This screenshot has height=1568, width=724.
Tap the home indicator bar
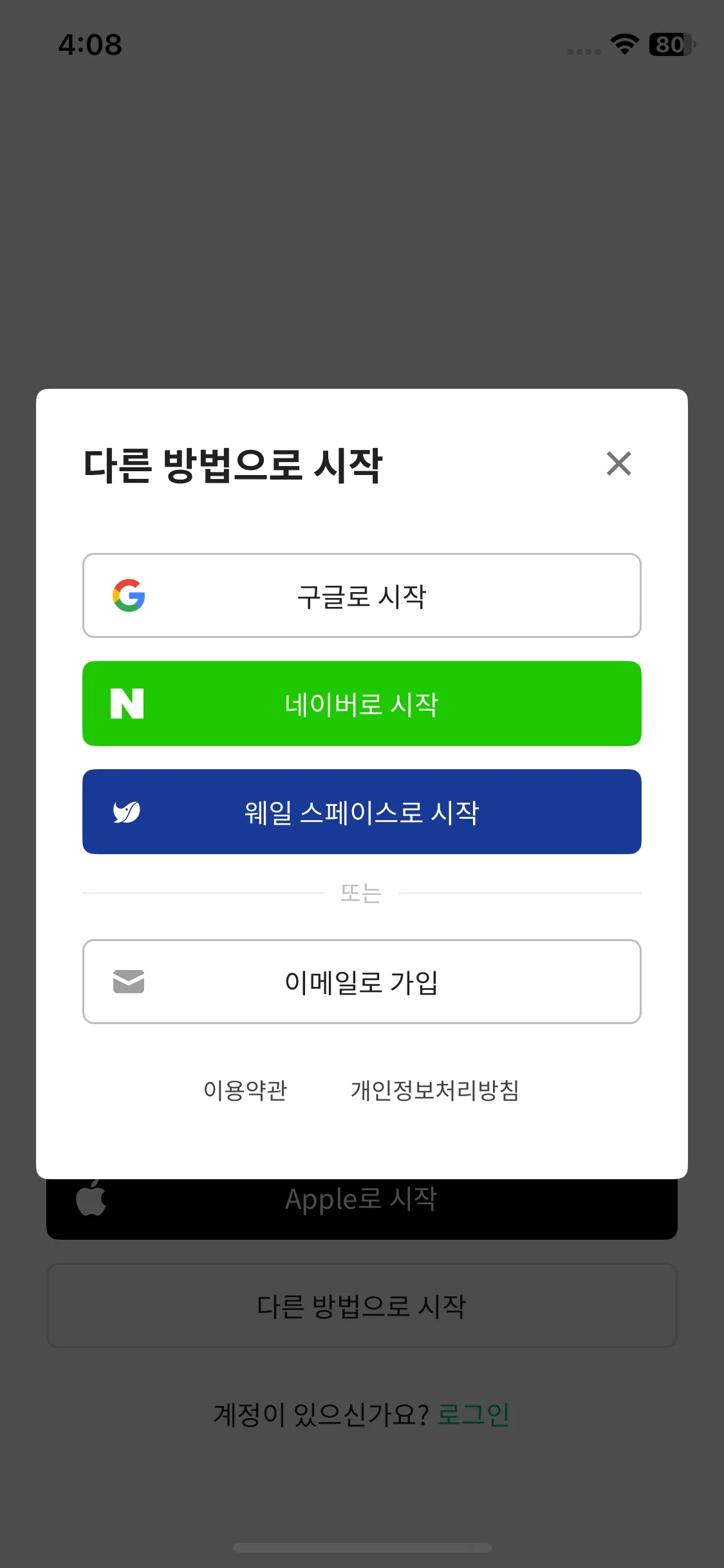[362, 1547]
